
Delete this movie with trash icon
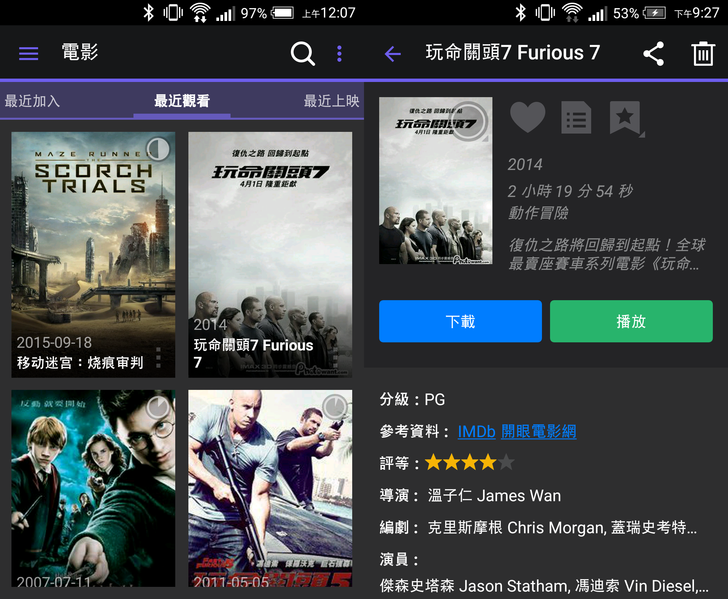703,54
